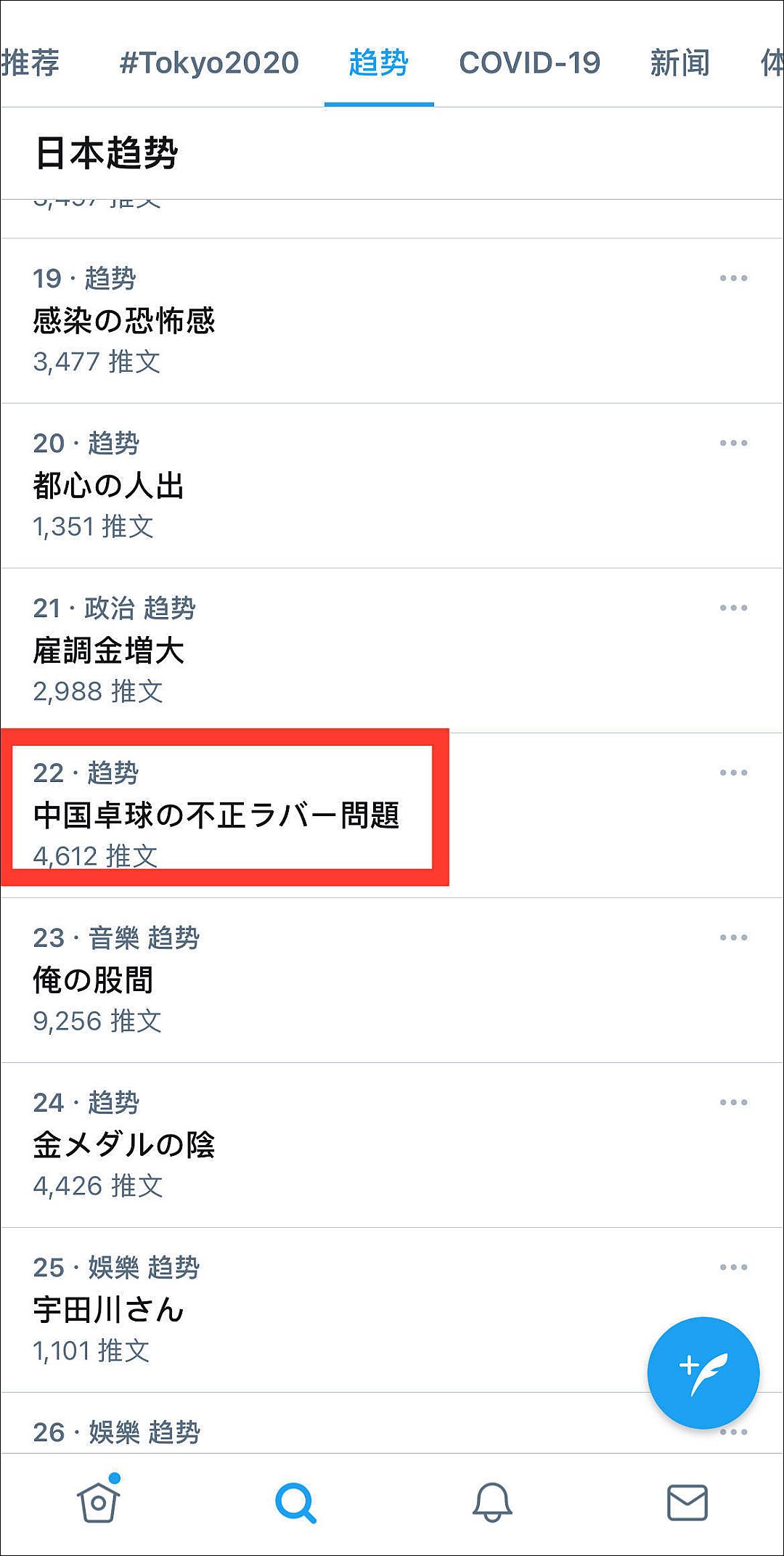Screen dimensions: 784x1556
Task: Compose a new tweet
Action: [x=703, y=1373]
